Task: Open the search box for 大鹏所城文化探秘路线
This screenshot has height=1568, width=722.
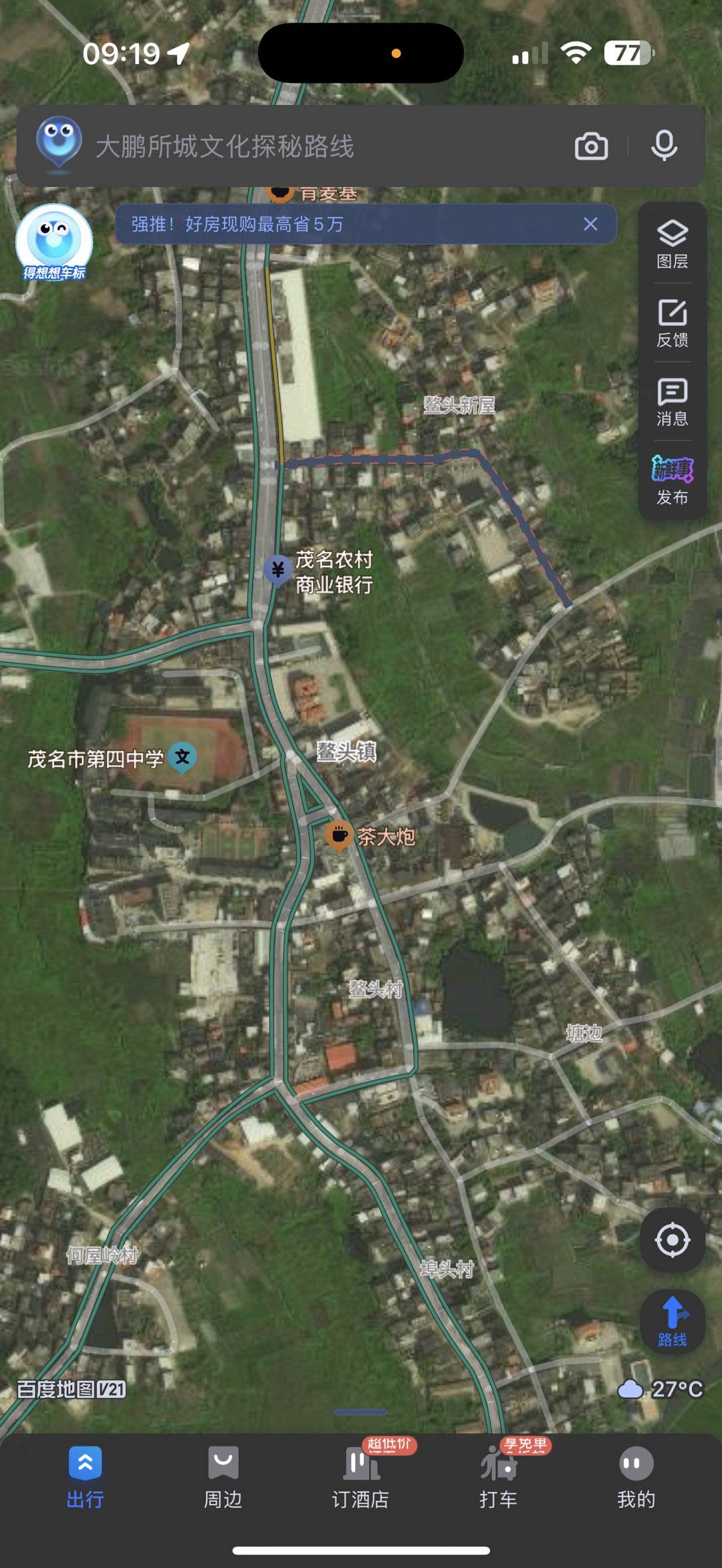Action: coord(321,146)
